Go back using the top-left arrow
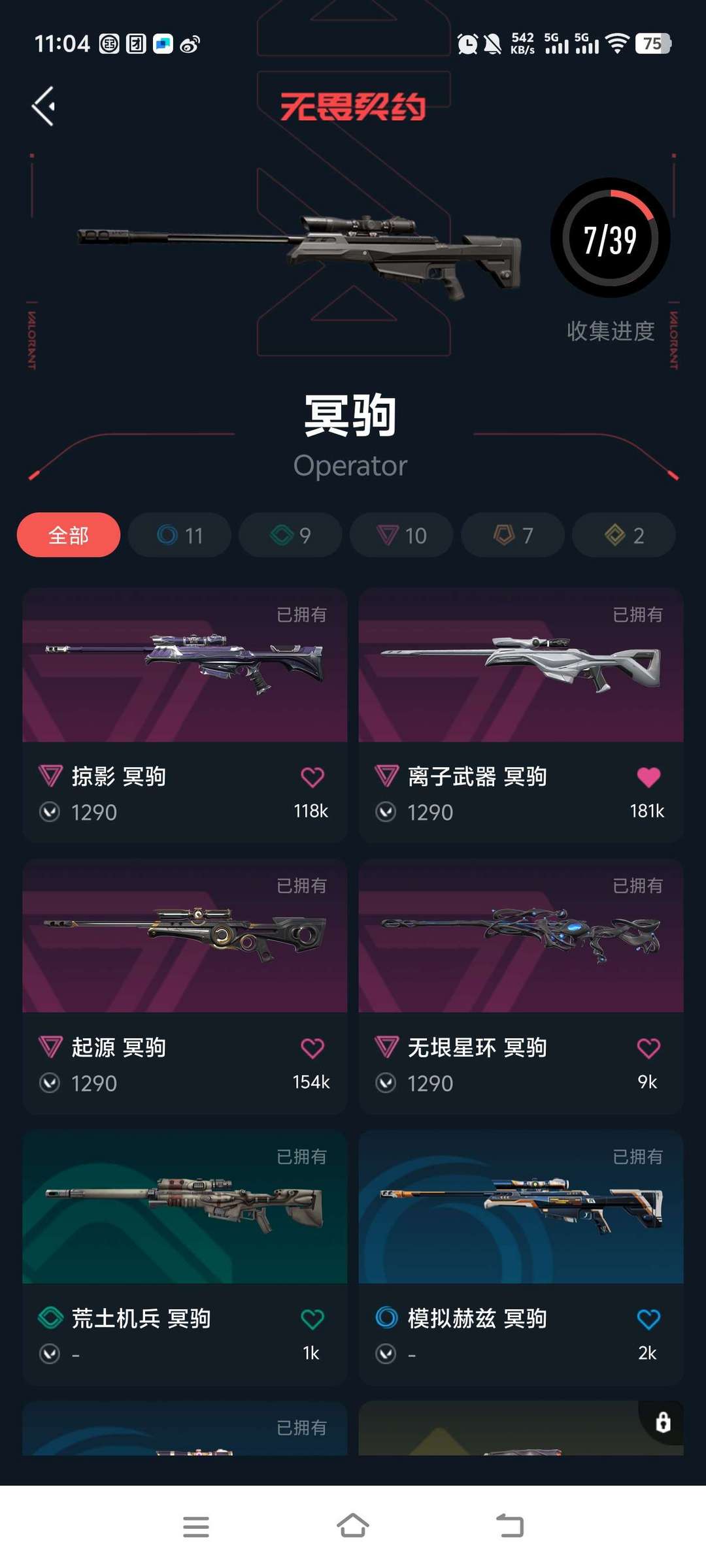The height and width of the screenshot is (1568, 706). point(44,106)
